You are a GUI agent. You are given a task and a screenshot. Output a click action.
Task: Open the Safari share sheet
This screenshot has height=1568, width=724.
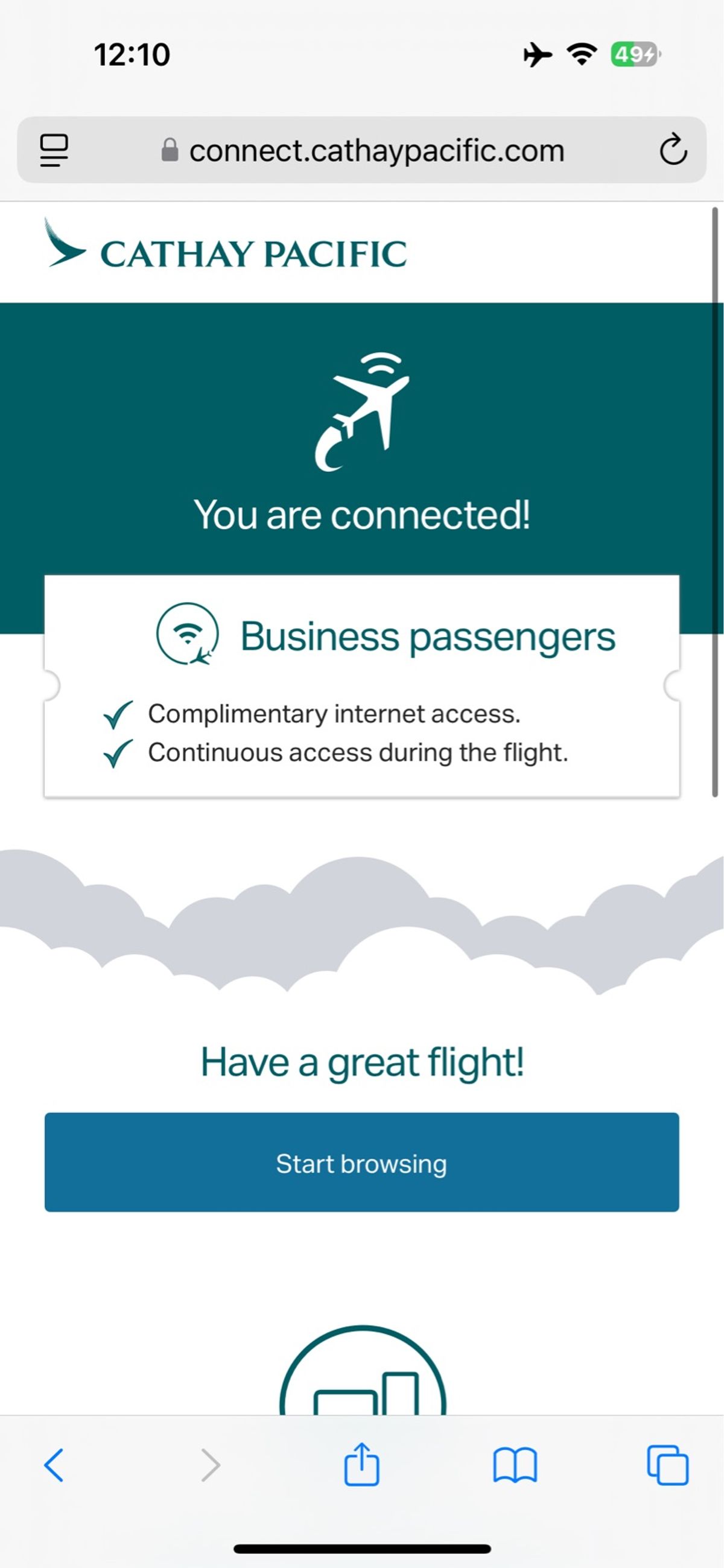[x=361, y=1465]
